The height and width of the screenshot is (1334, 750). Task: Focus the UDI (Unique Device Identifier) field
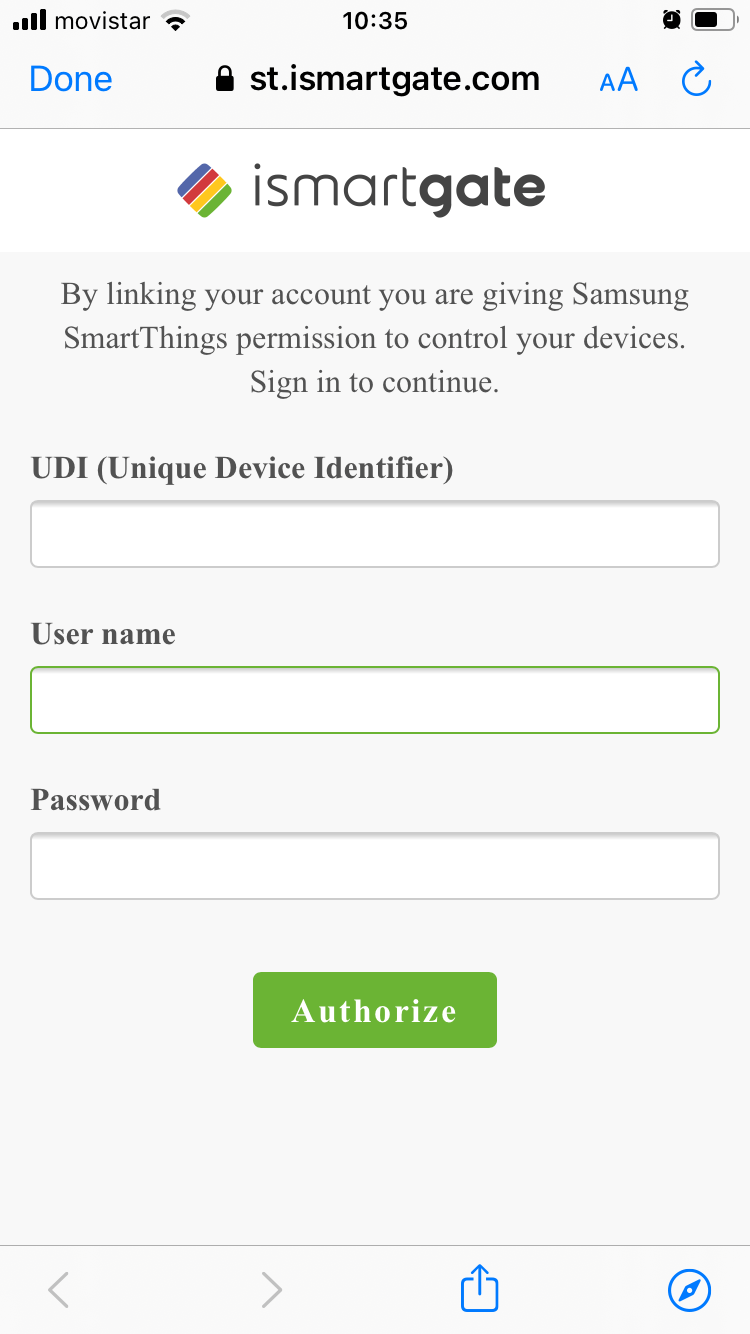point(375,534)
